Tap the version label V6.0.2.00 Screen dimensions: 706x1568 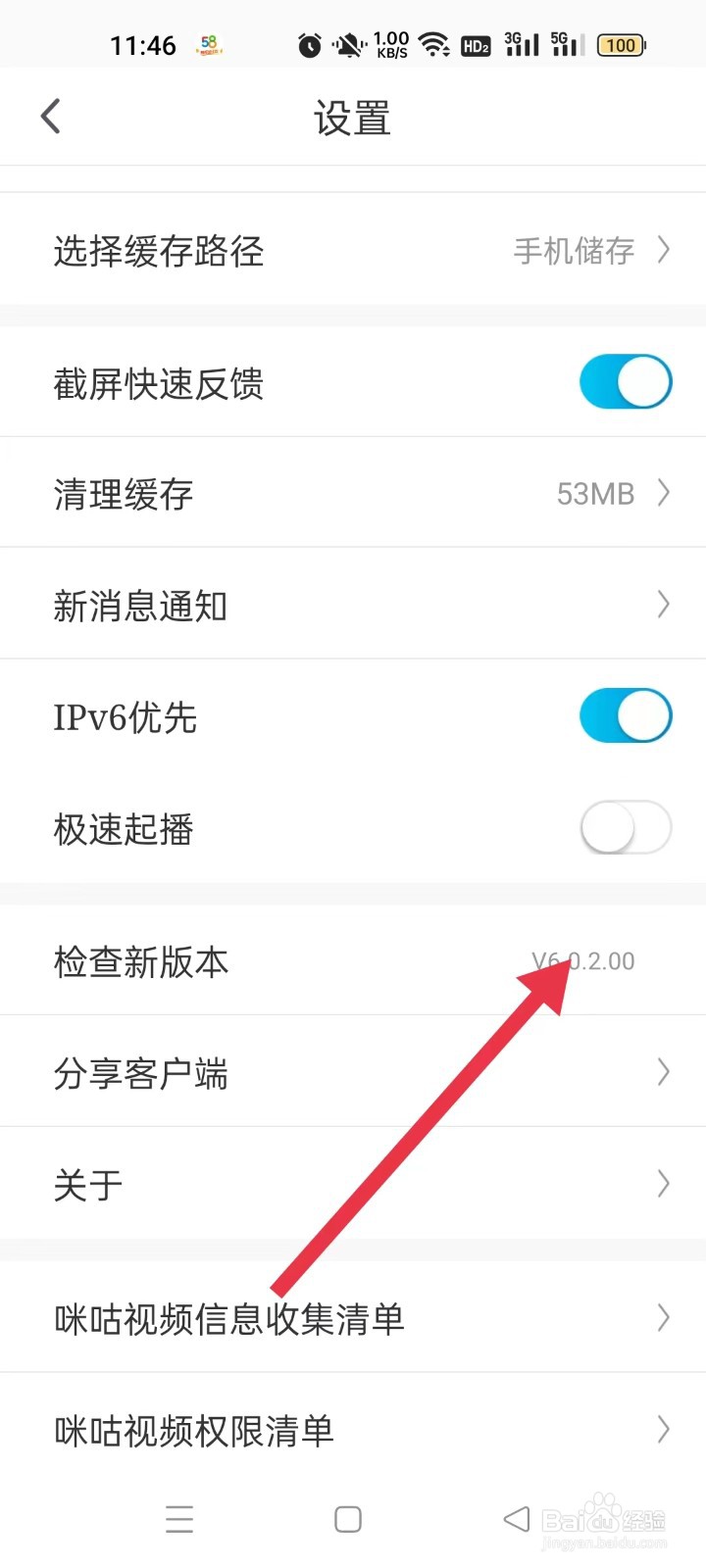[580, 961]
